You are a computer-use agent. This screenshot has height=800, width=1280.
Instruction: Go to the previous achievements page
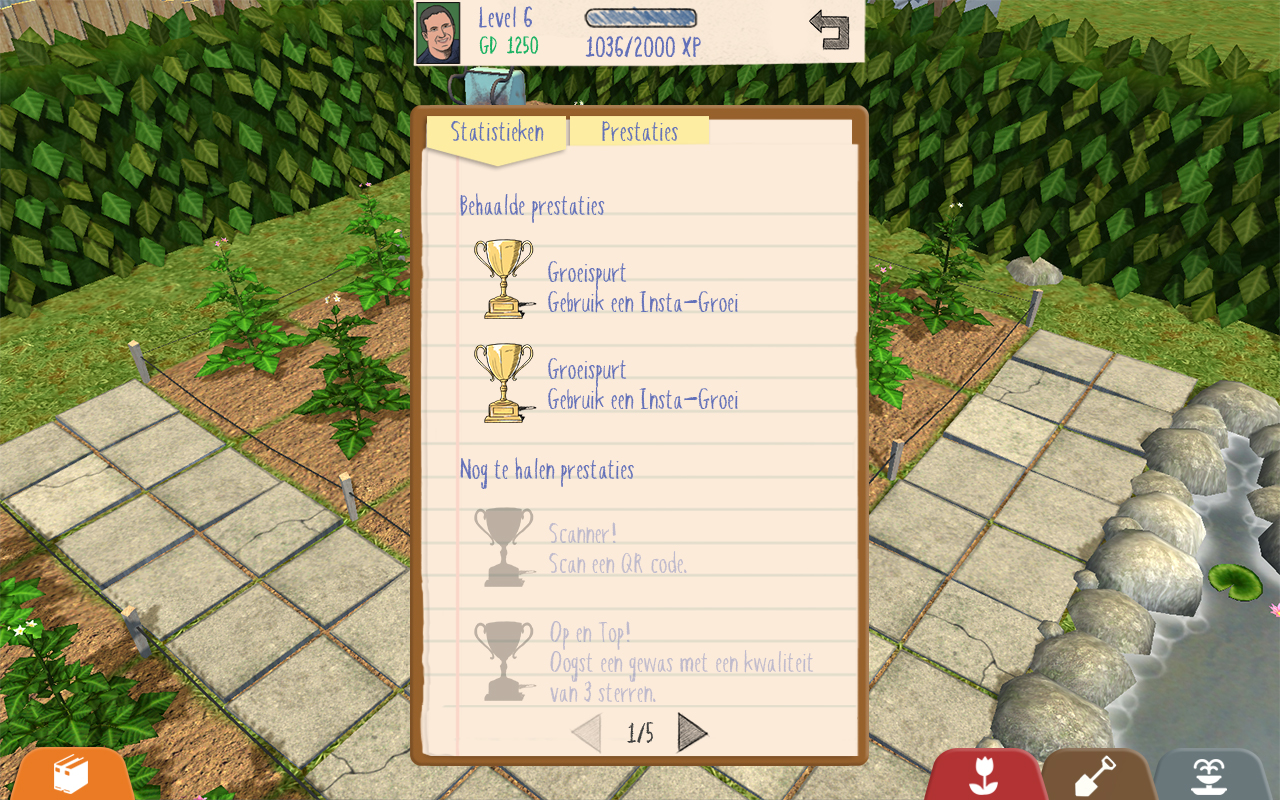(587, 733)
